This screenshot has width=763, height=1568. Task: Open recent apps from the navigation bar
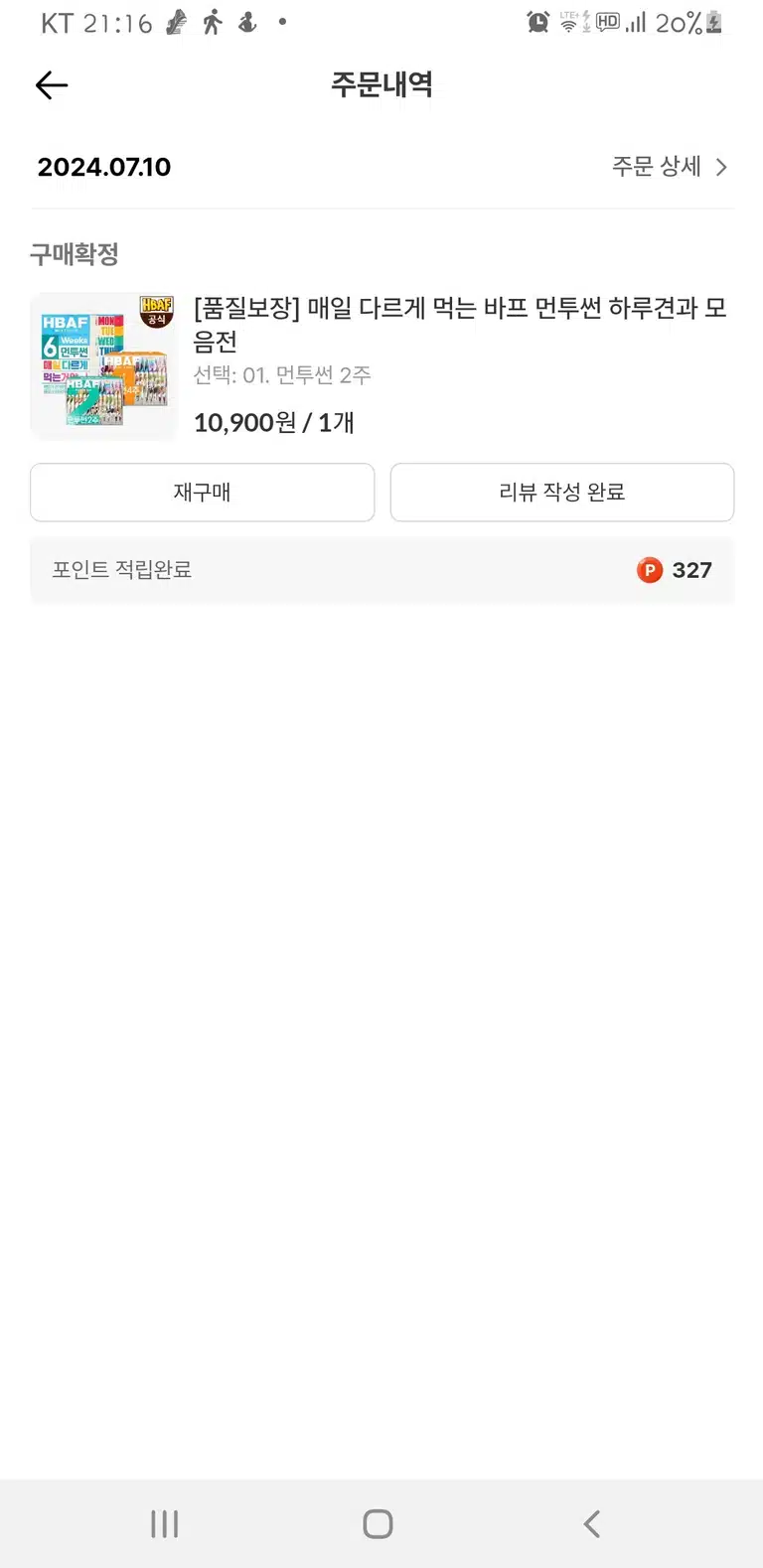tap(165, 1524)
